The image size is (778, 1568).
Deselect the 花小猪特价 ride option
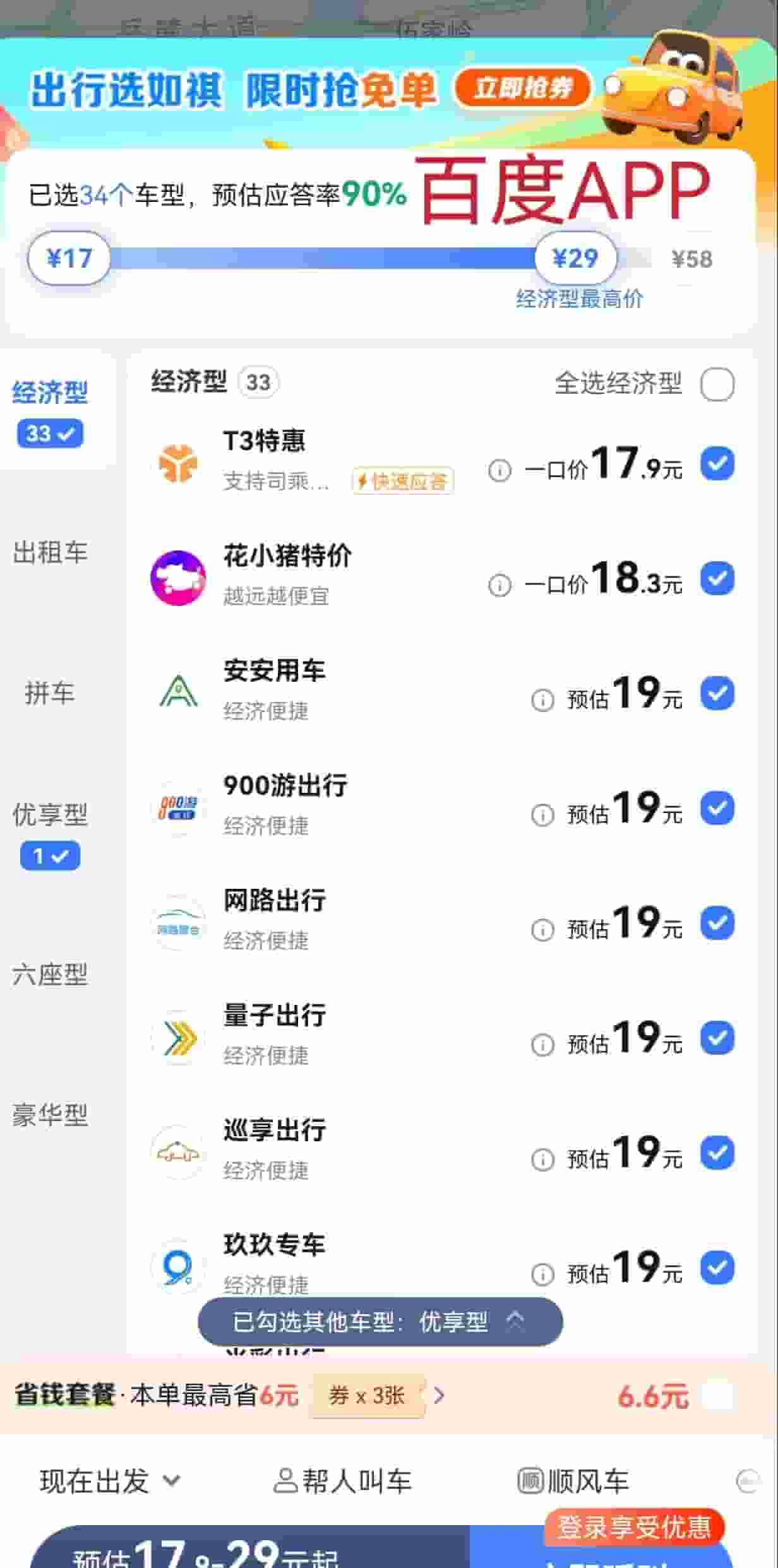click(717, 579)
